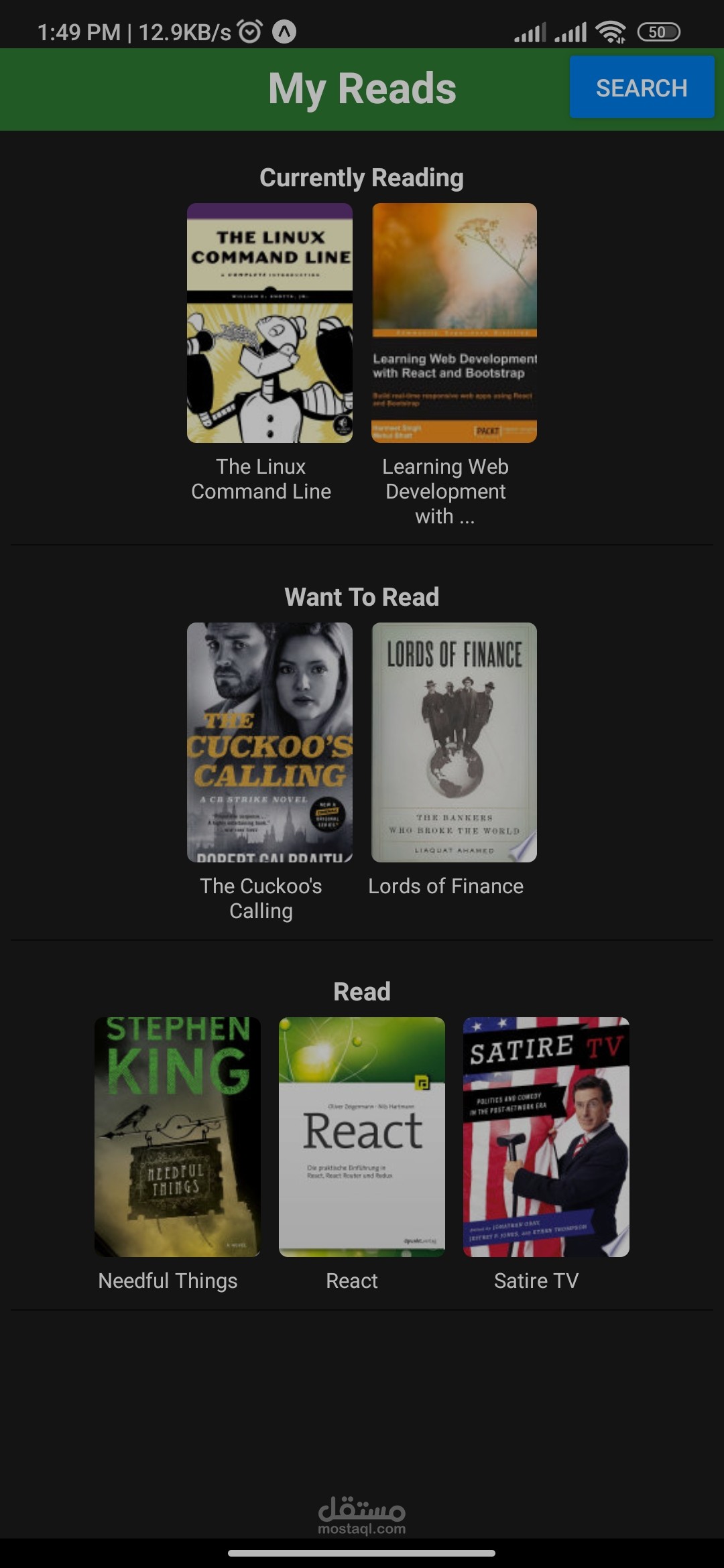
Task: Select the "Read" section header
Action: [x=362, y=991]
